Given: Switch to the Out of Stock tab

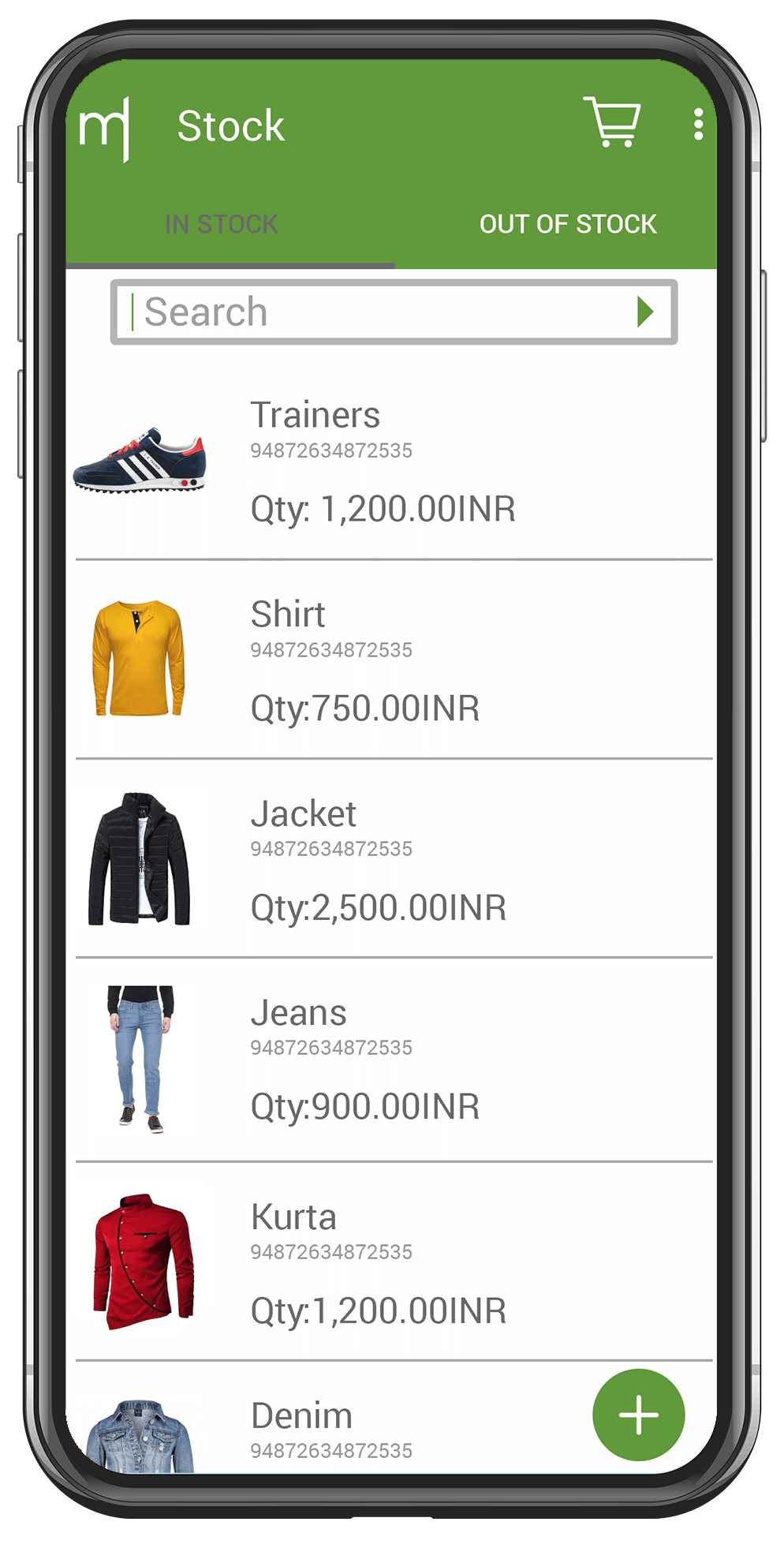Looking at the screenshot, I should [567, 224].
